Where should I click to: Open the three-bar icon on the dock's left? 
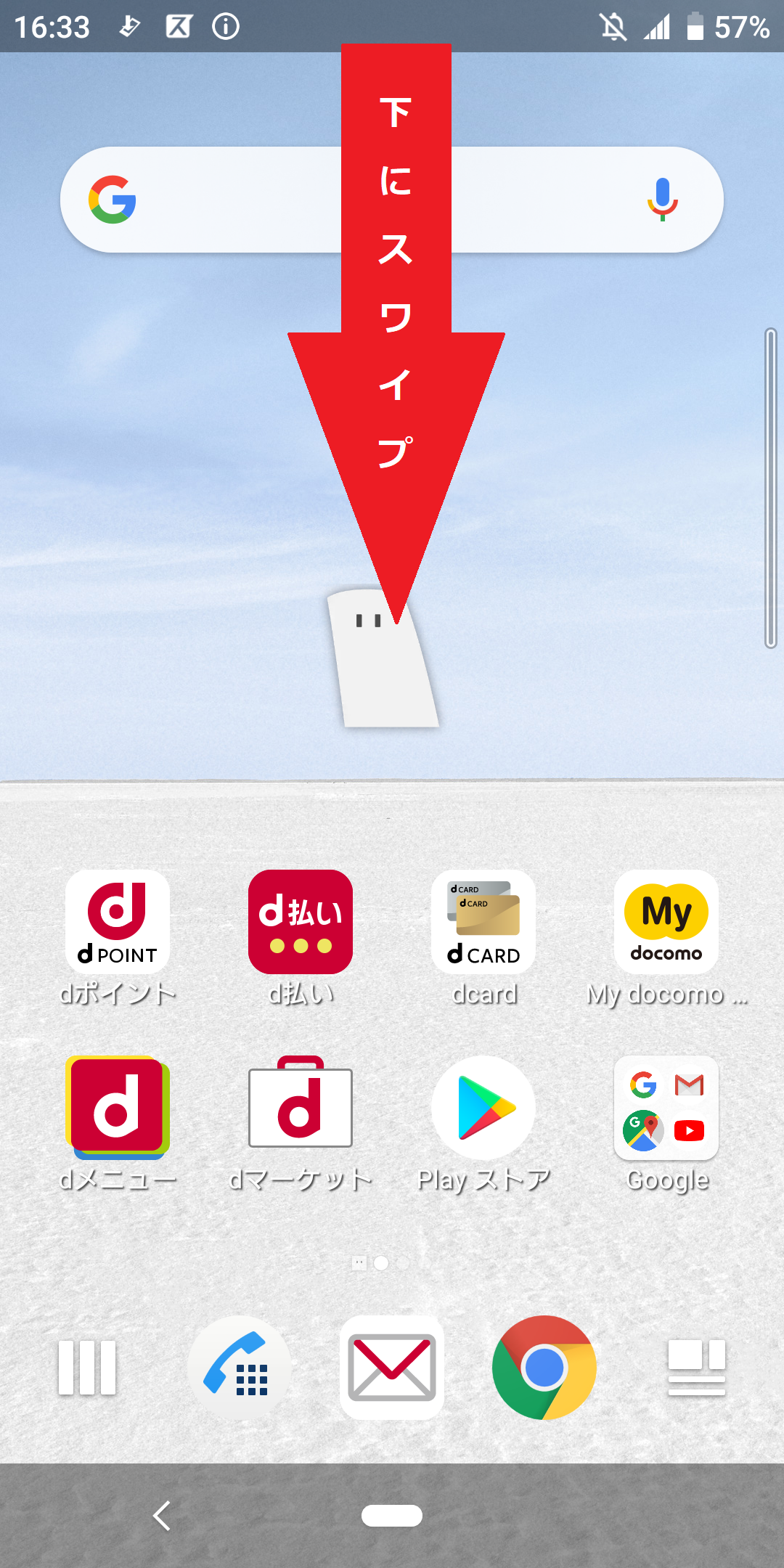click(87, 1368)
